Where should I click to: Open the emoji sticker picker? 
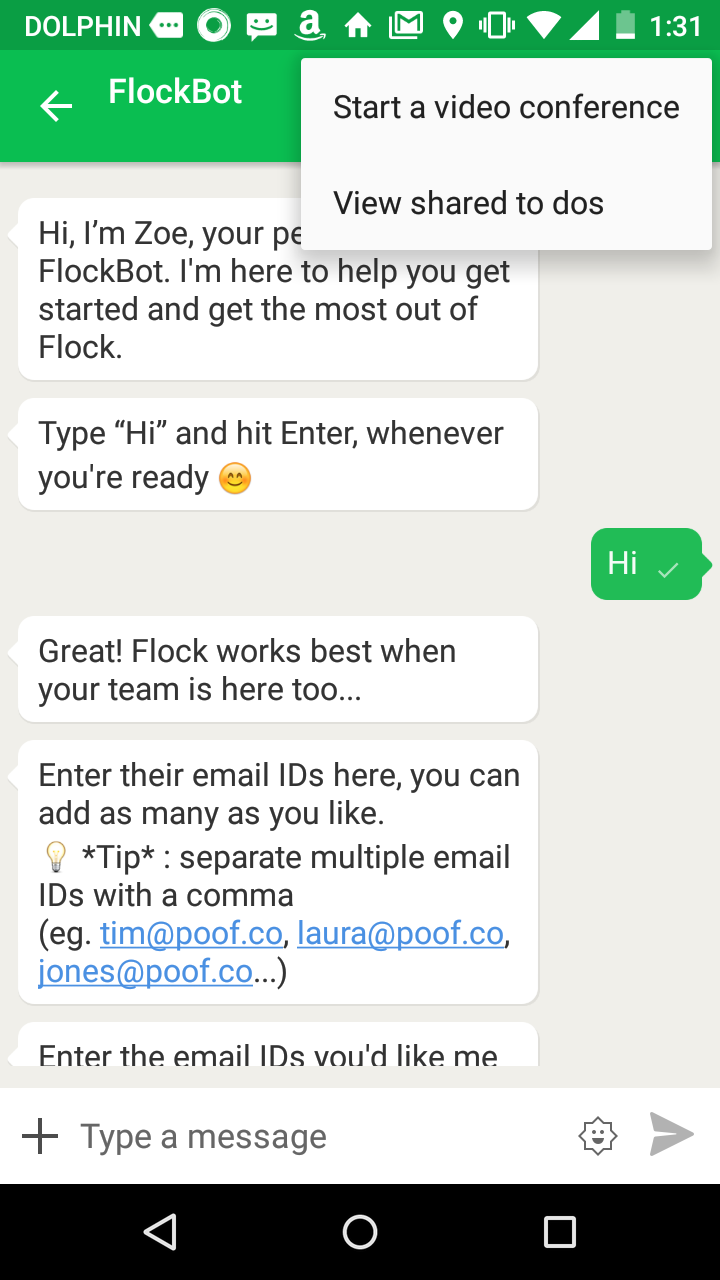pos(598,1136)
